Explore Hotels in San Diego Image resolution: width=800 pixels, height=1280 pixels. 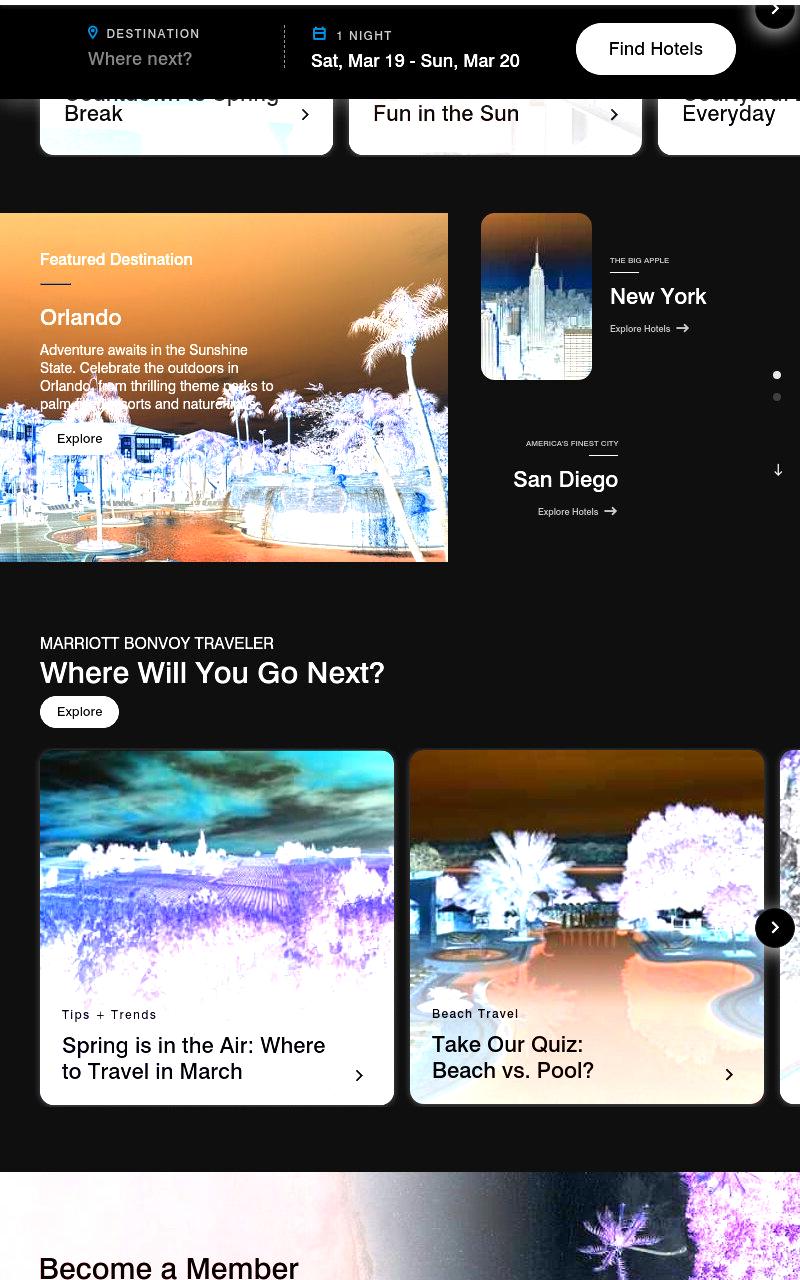[577, 511]
